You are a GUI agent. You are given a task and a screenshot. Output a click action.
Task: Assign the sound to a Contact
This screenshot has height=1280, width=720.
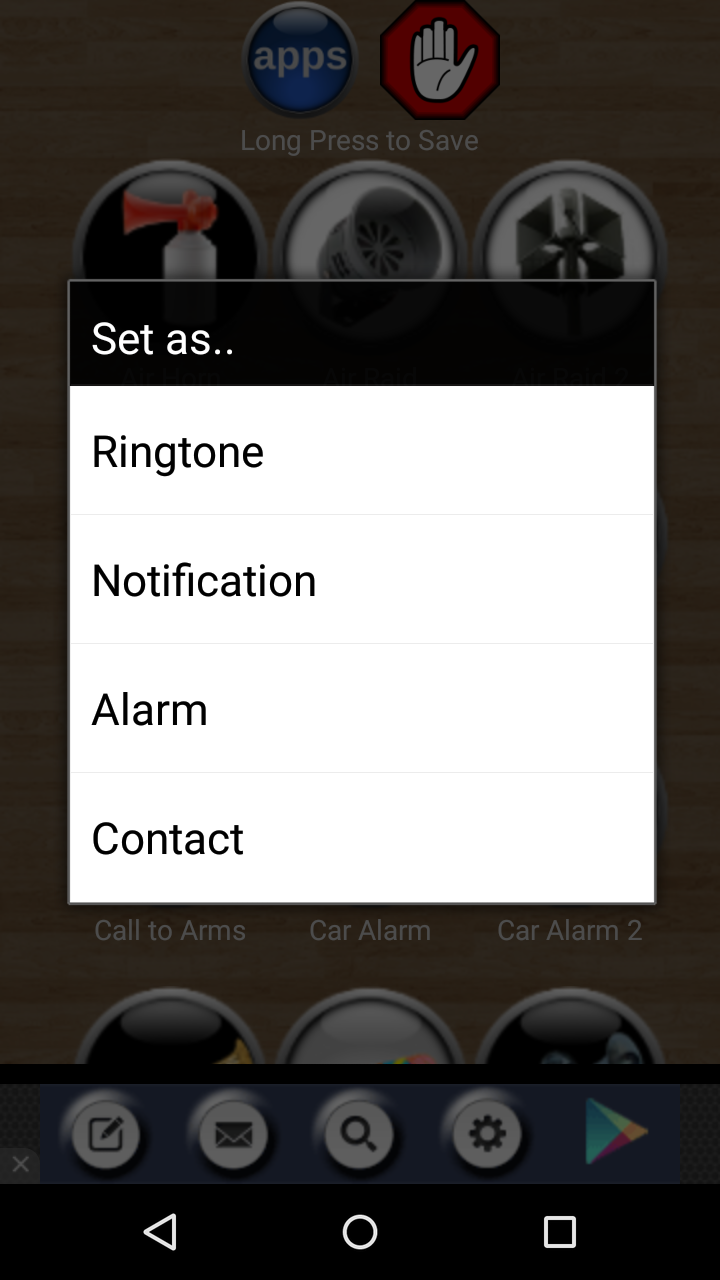click(360, 838)
